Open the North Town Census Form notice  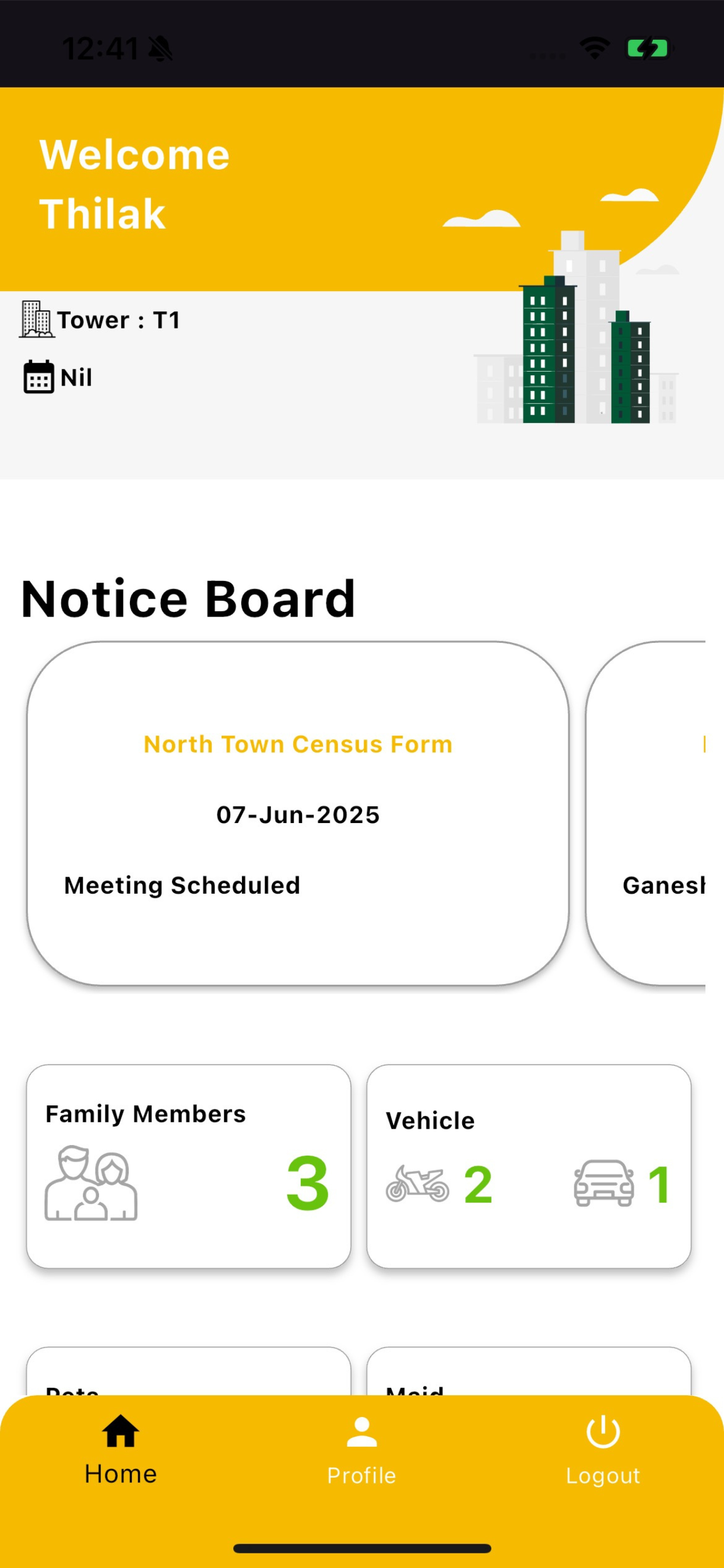[x=298, y=813]
